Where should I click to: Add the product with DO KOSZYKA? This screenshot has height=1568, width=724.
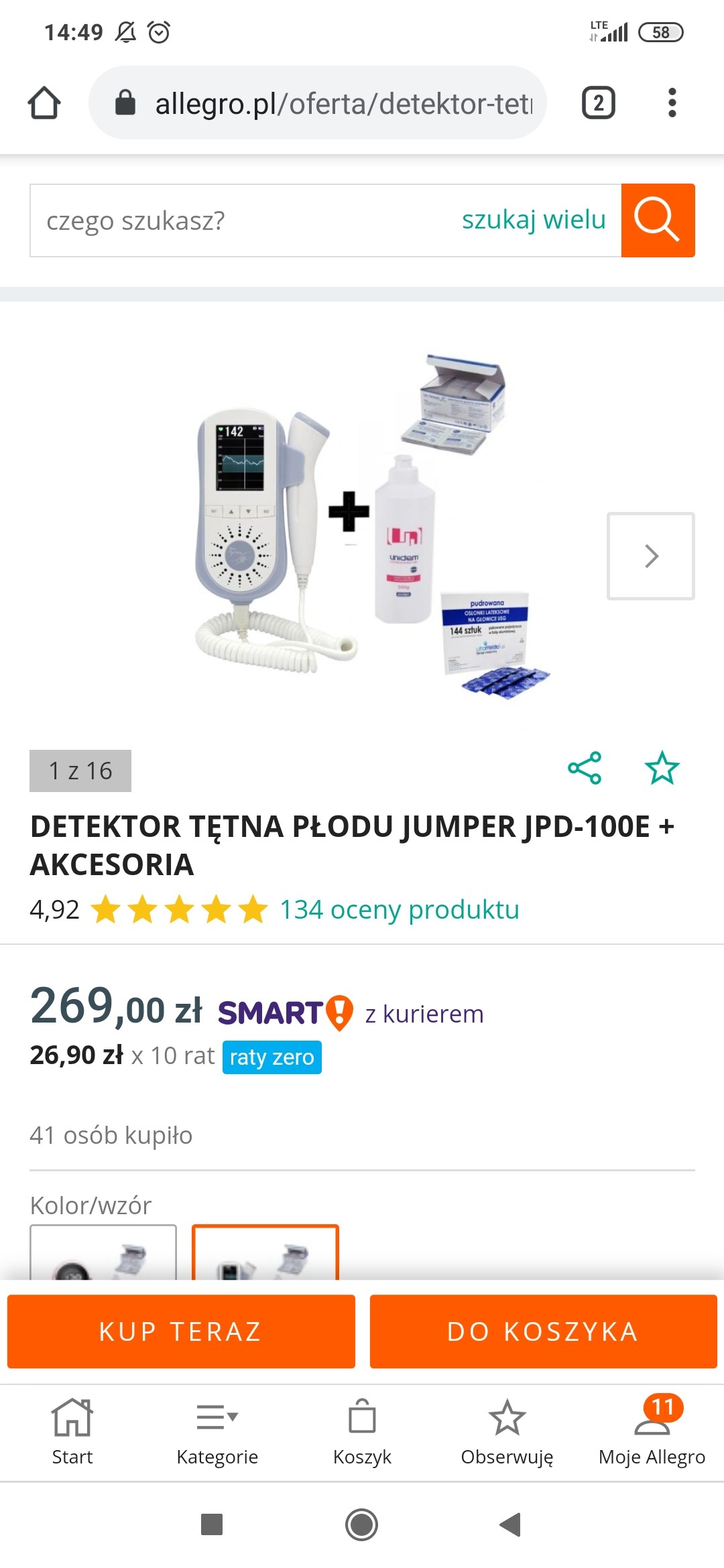pyautogui.click(x=543, y=1331)
